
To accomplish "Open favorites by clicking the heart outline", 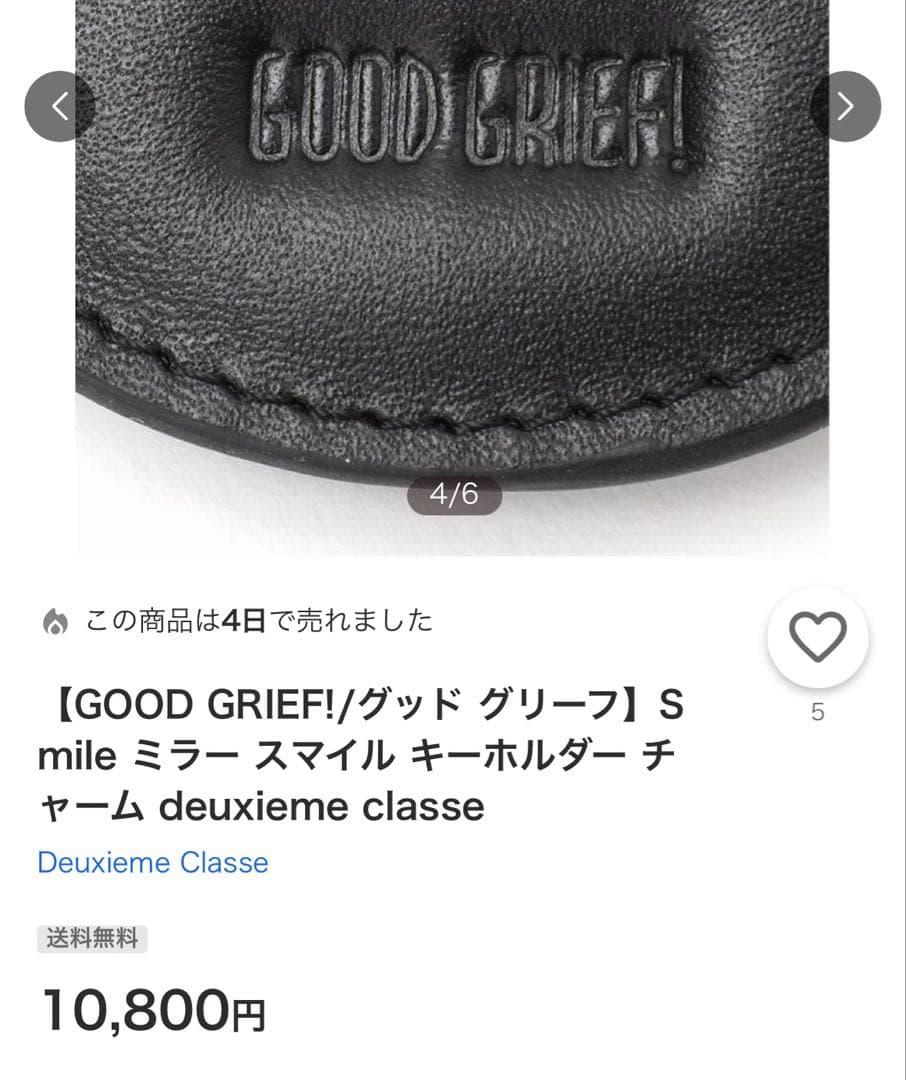I will click(818, 636).
